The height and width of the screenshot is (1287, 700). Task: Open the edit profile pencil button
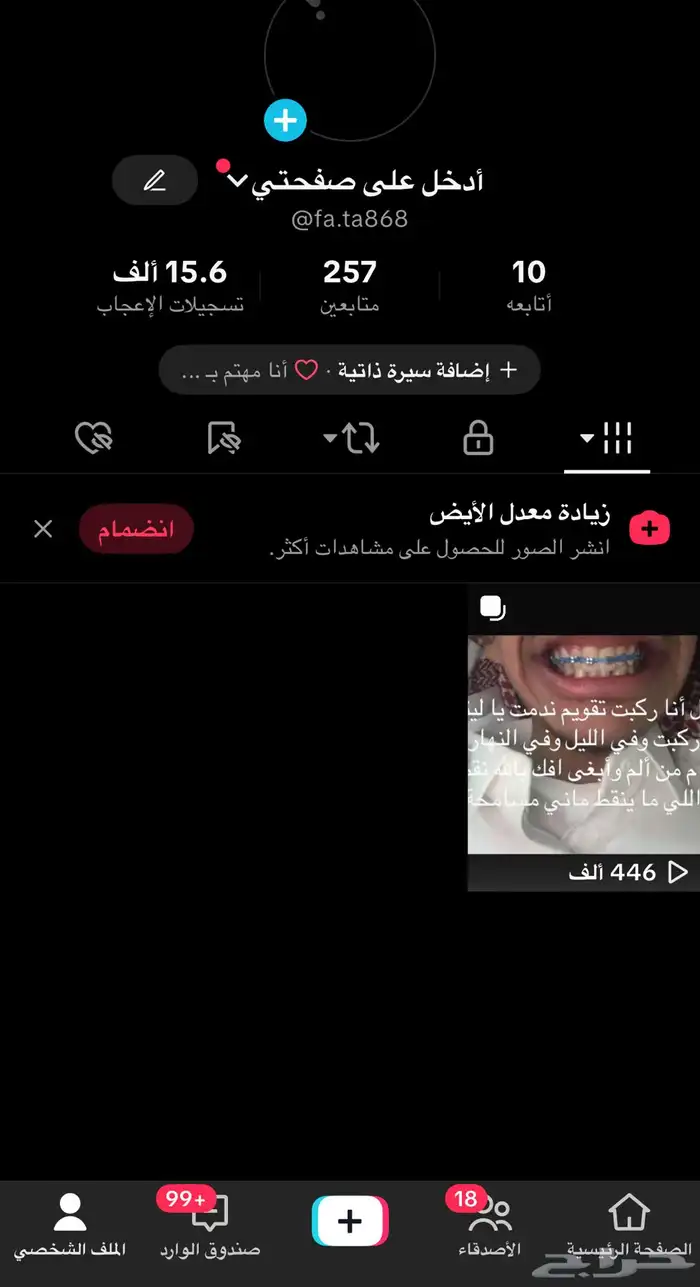coord(154,181)
